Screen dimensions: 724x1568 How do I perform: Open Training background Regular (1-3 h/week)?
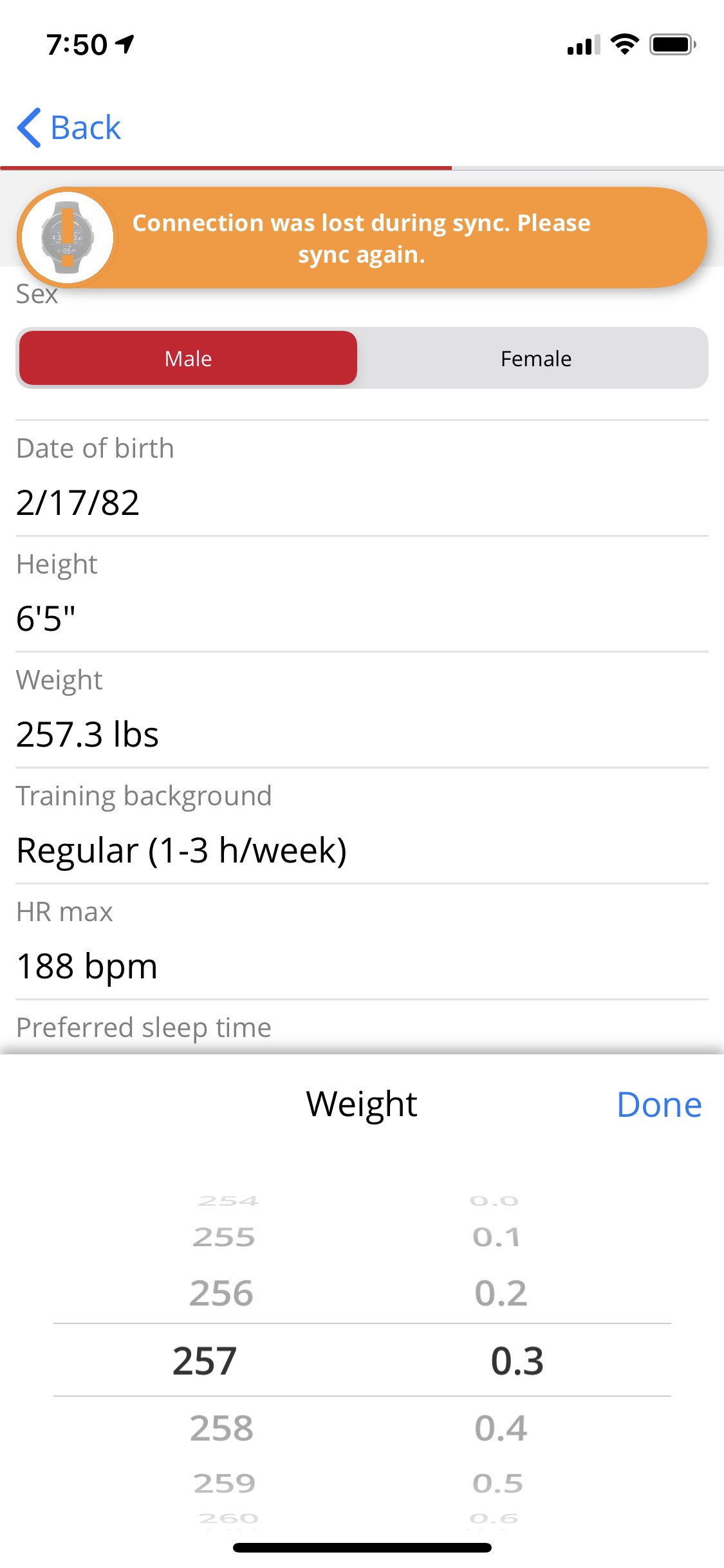[362, 826]
